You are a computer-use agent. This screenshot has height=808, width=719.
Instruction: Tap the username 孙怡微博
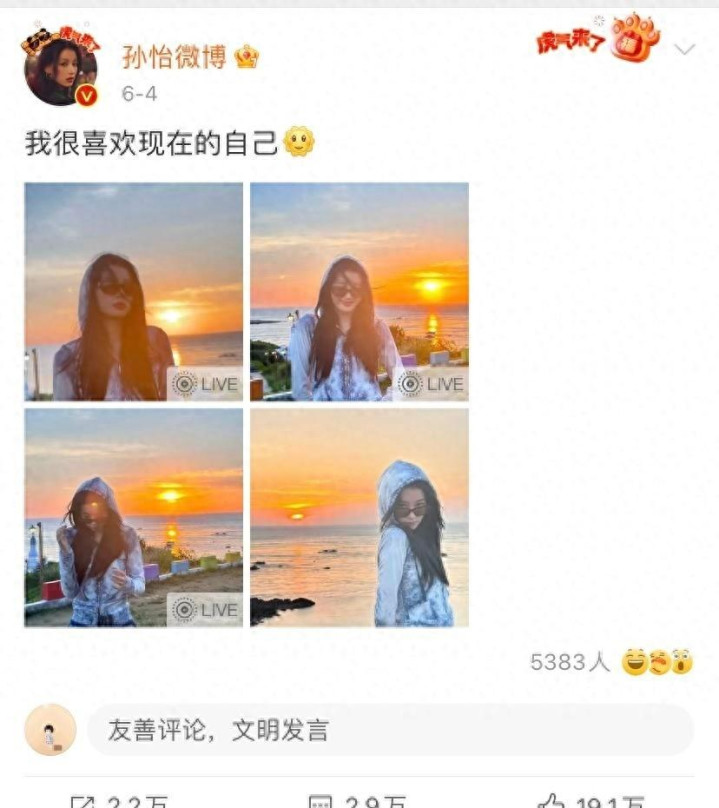coord(177,56)
